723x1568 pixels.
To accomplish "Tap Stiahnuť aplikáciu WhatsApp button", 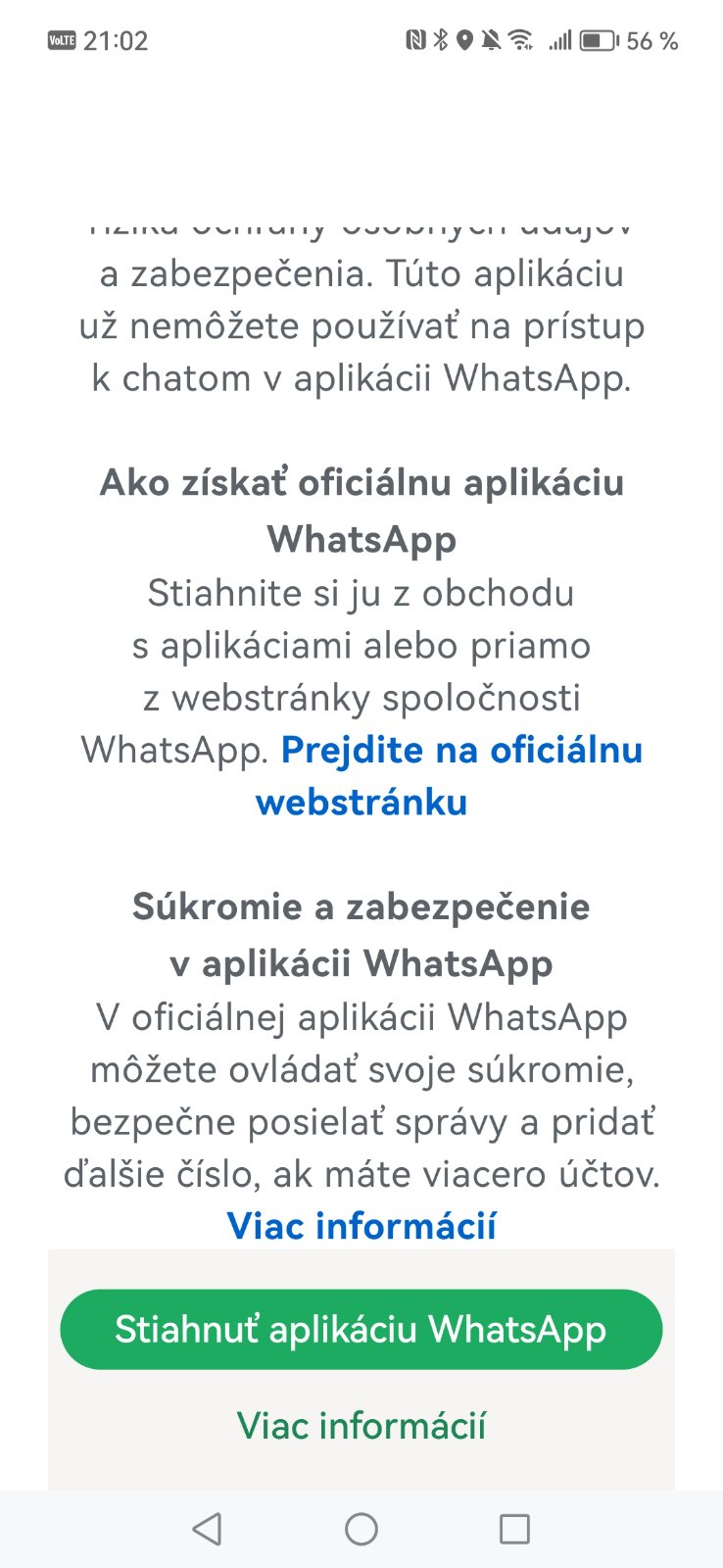I will coord(361,1330).
